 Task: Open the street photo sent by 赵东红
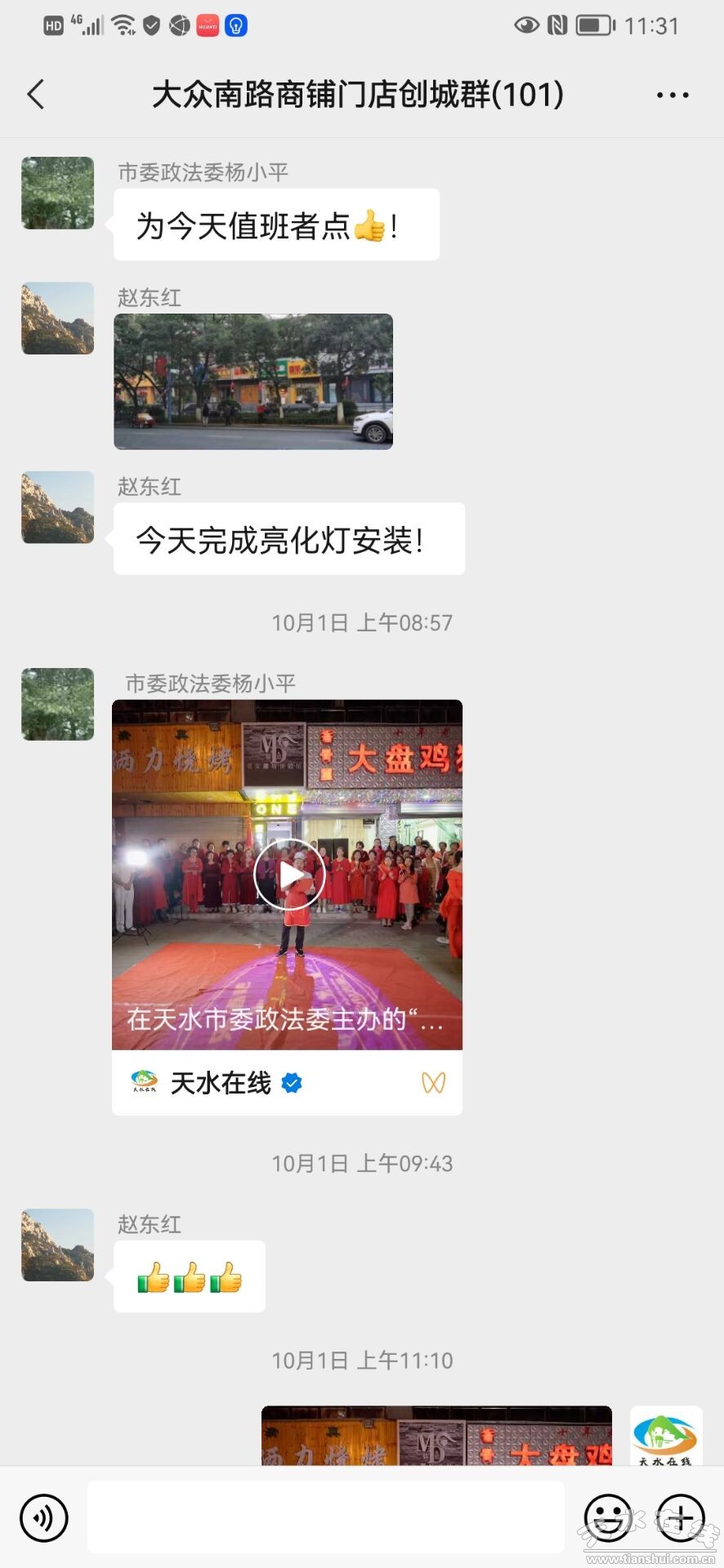click(x=253, y=381)
